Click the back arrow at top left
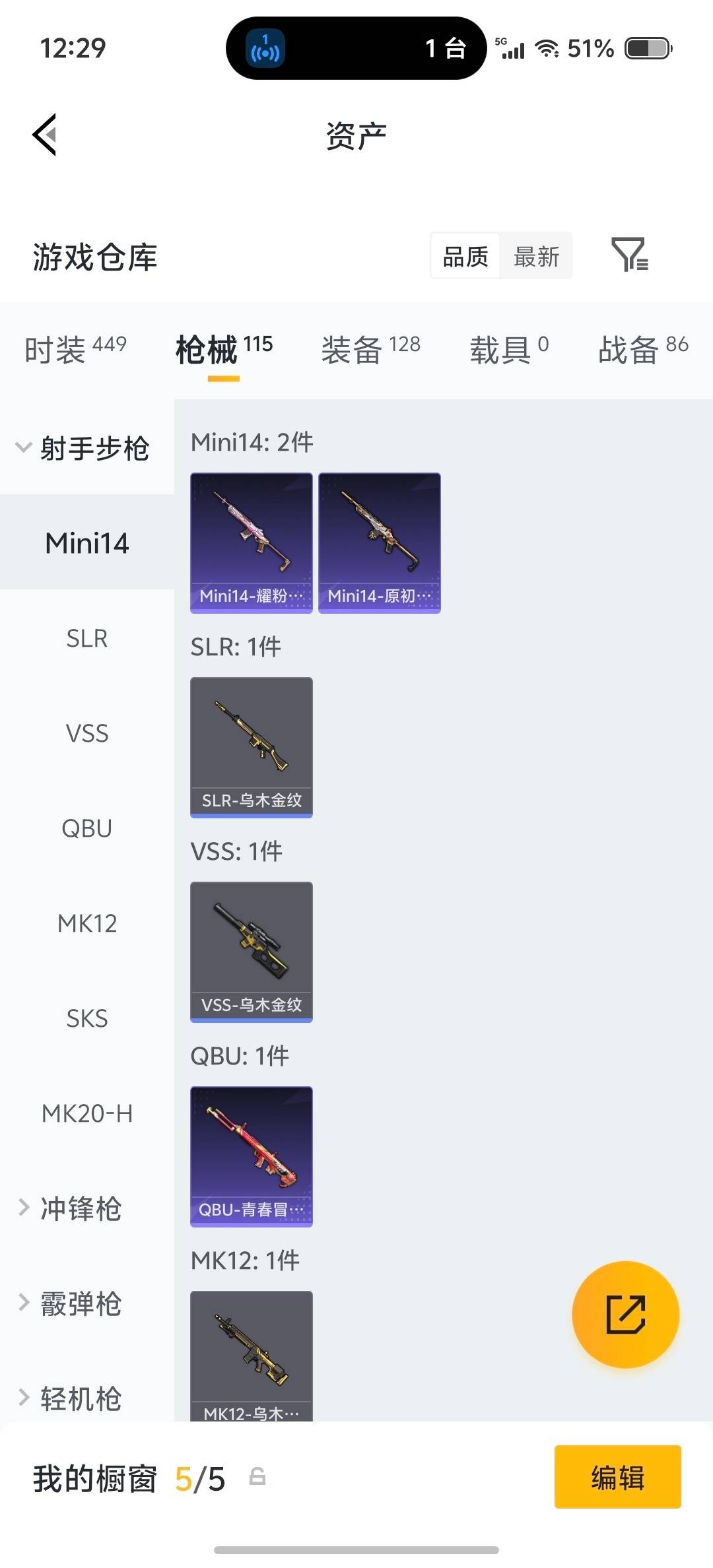The width and height of the screenshot is (713, 1568). coord(44,134)
